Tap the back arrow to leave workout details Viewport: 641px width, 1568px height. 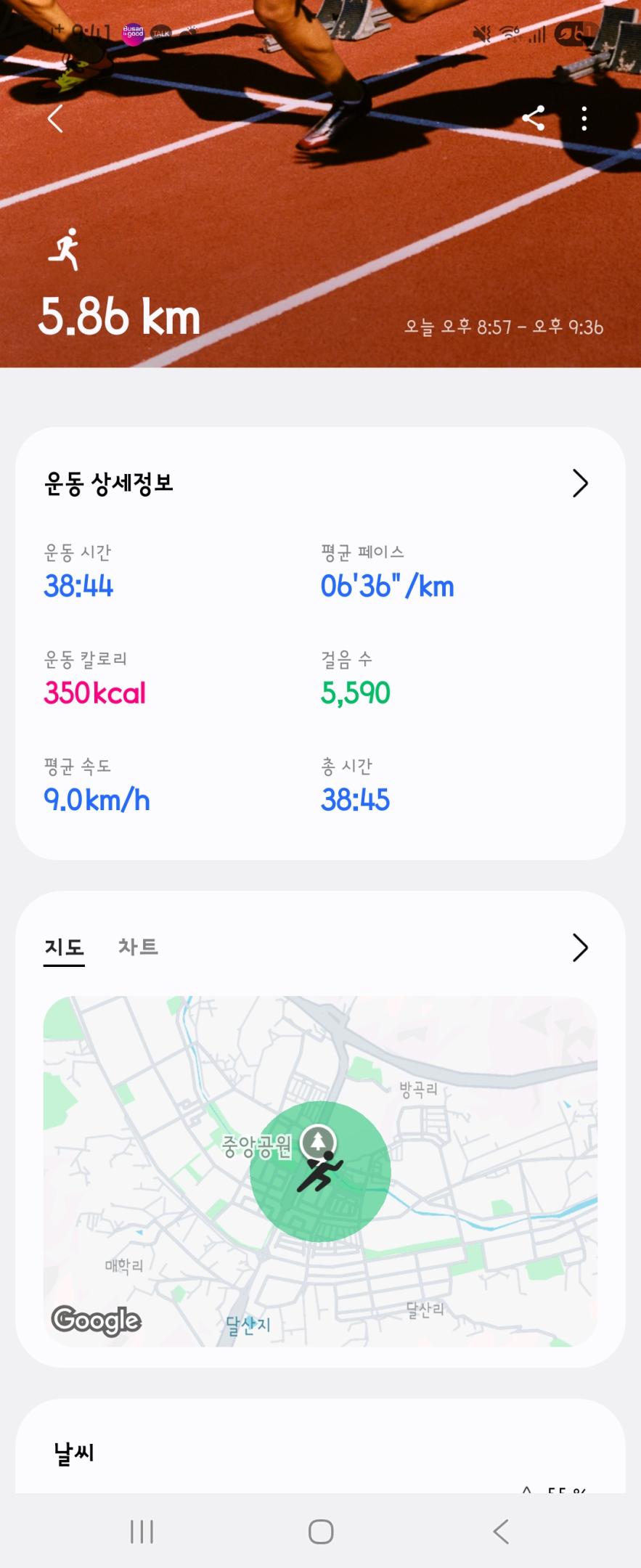54,118
